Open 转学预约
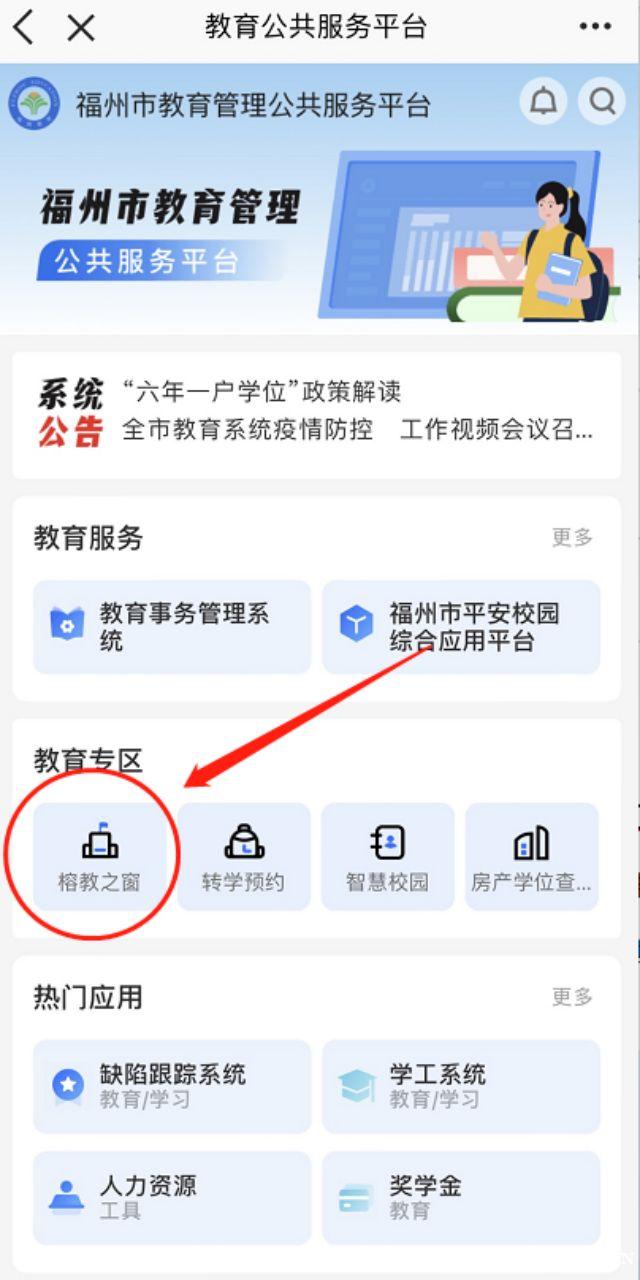The width and height of the screenshot is (640, 1280). coord(244,857)
